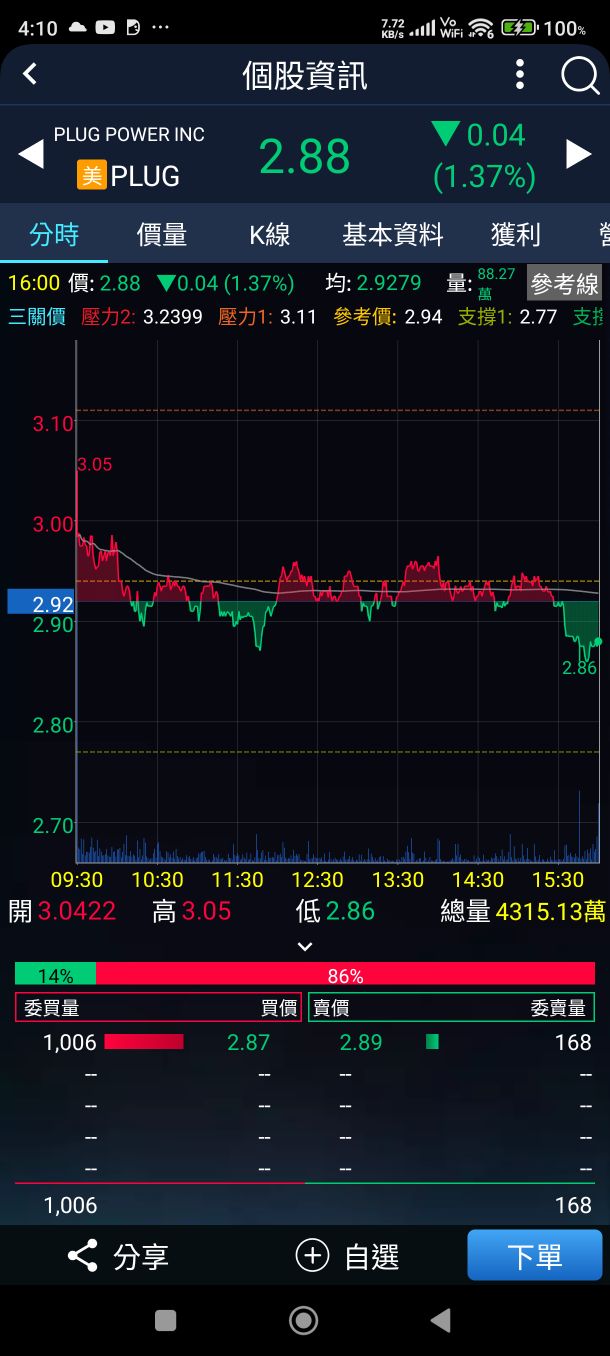Image resolution: width=610 pixels, height=1356 pixels.
Task: Switch to the 基本資料 tab
Action: pyautogui.click(x=392, y=235)
